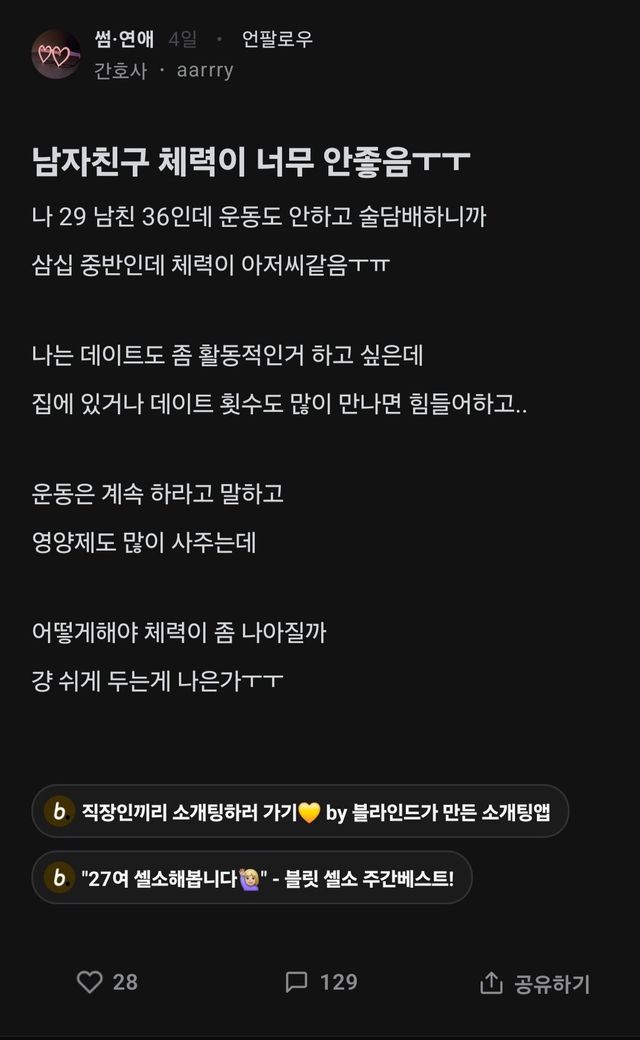Like this post with the heart icon
Viewport: 640px width, 1040px height.
click(90, 982)
